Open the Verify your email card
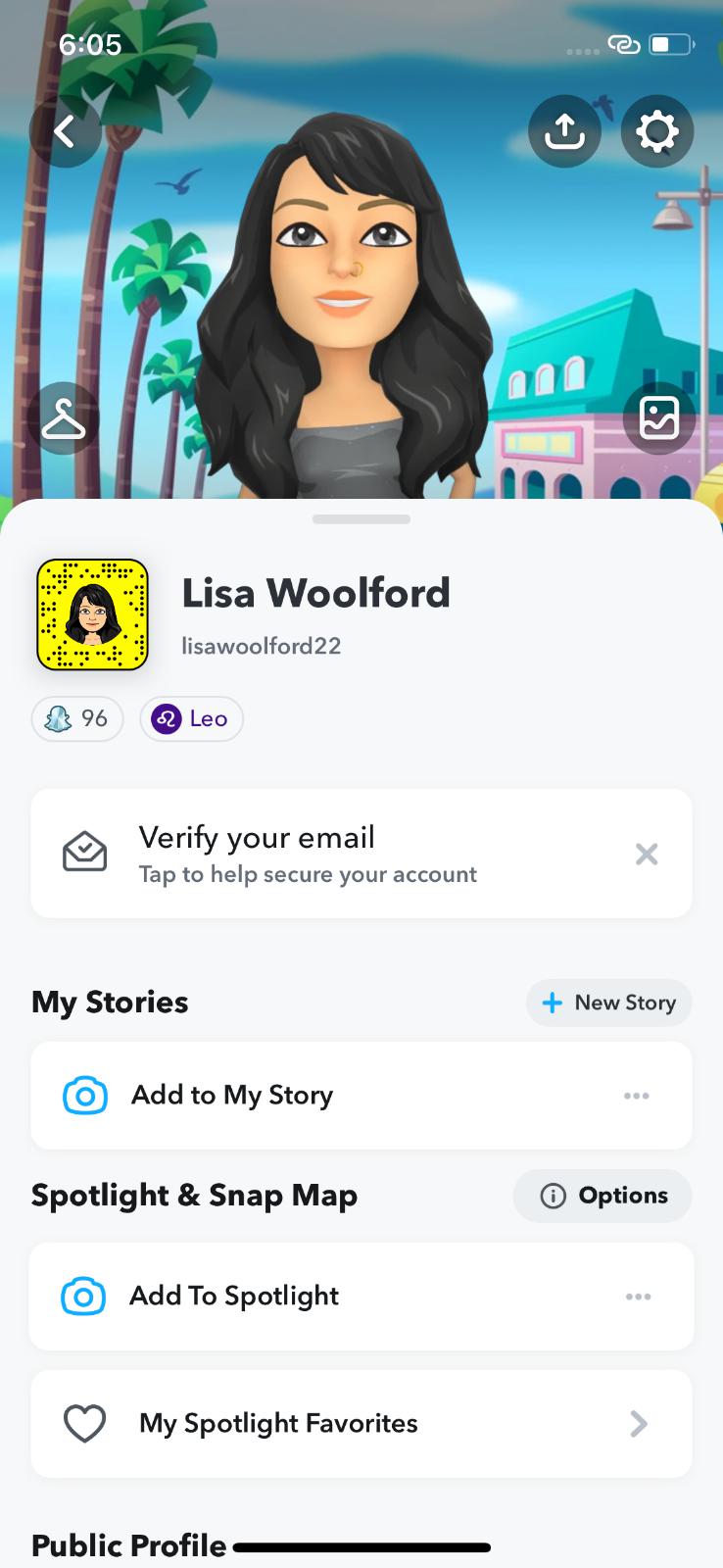723x1568 pixels. click(308, 854)
